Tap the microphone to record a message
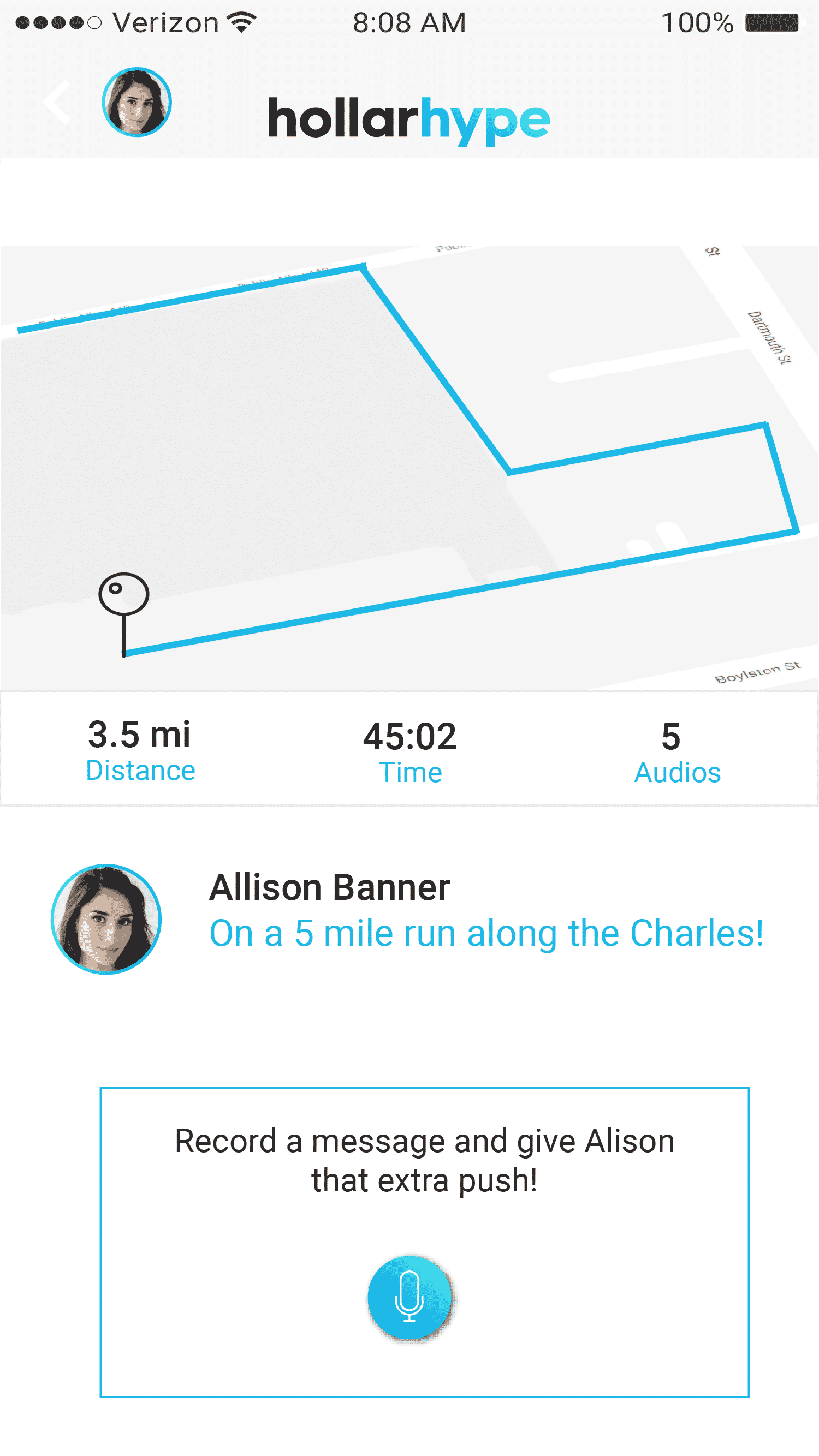The height and width of the screenshot is (1456, 819). tap(410, 1297)
